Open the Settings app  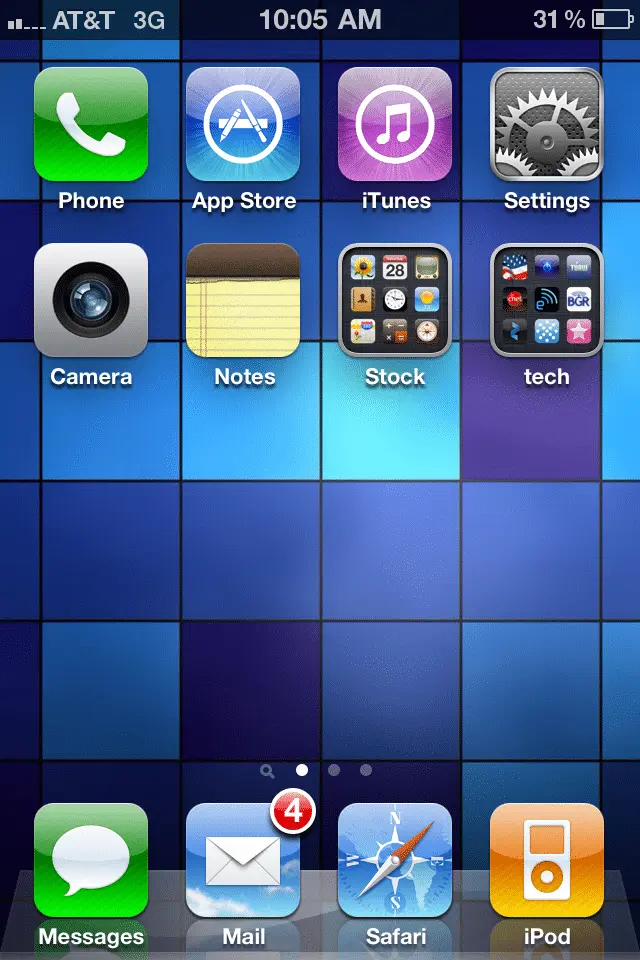pyautogui.click(x=547, y=124)
